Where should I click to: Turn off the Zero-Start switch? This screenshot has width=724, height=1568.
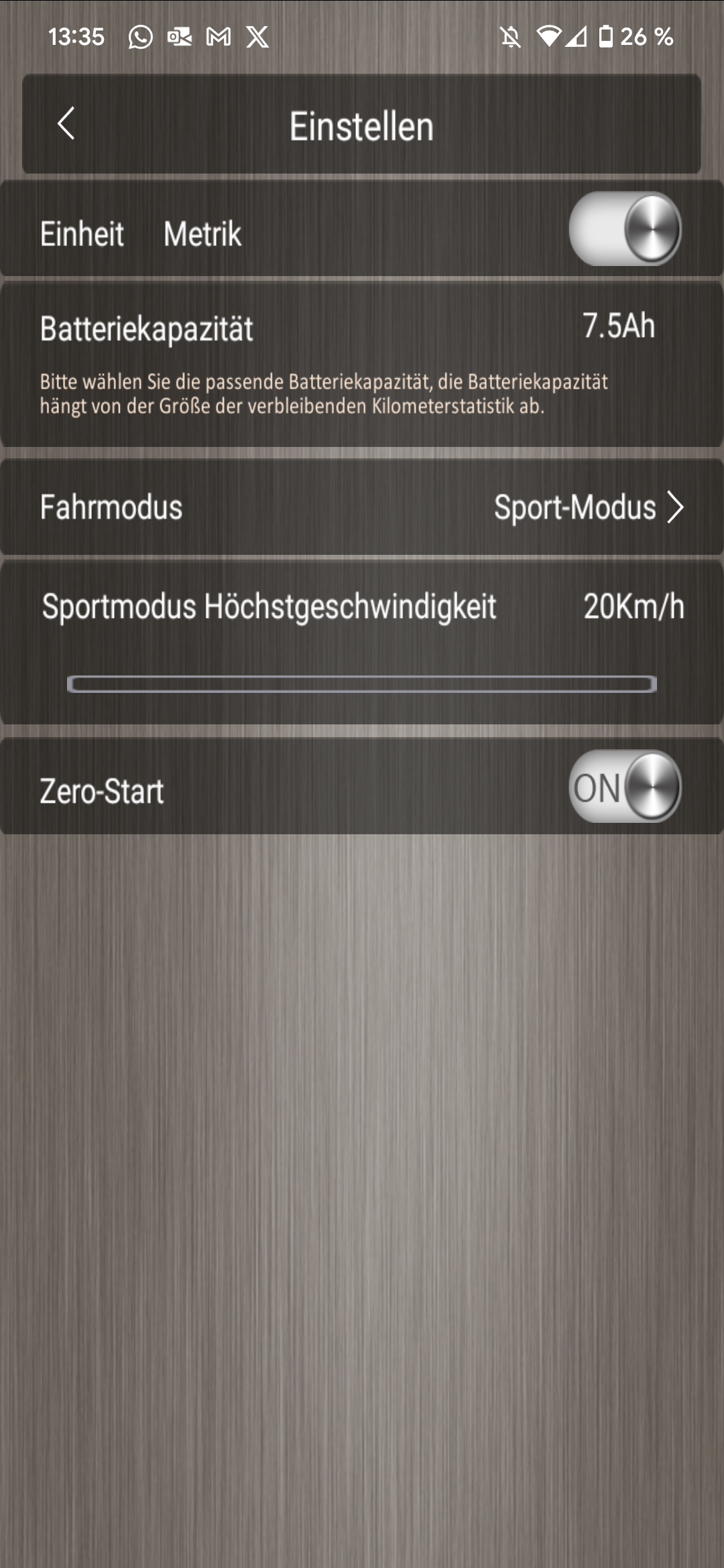625,787
